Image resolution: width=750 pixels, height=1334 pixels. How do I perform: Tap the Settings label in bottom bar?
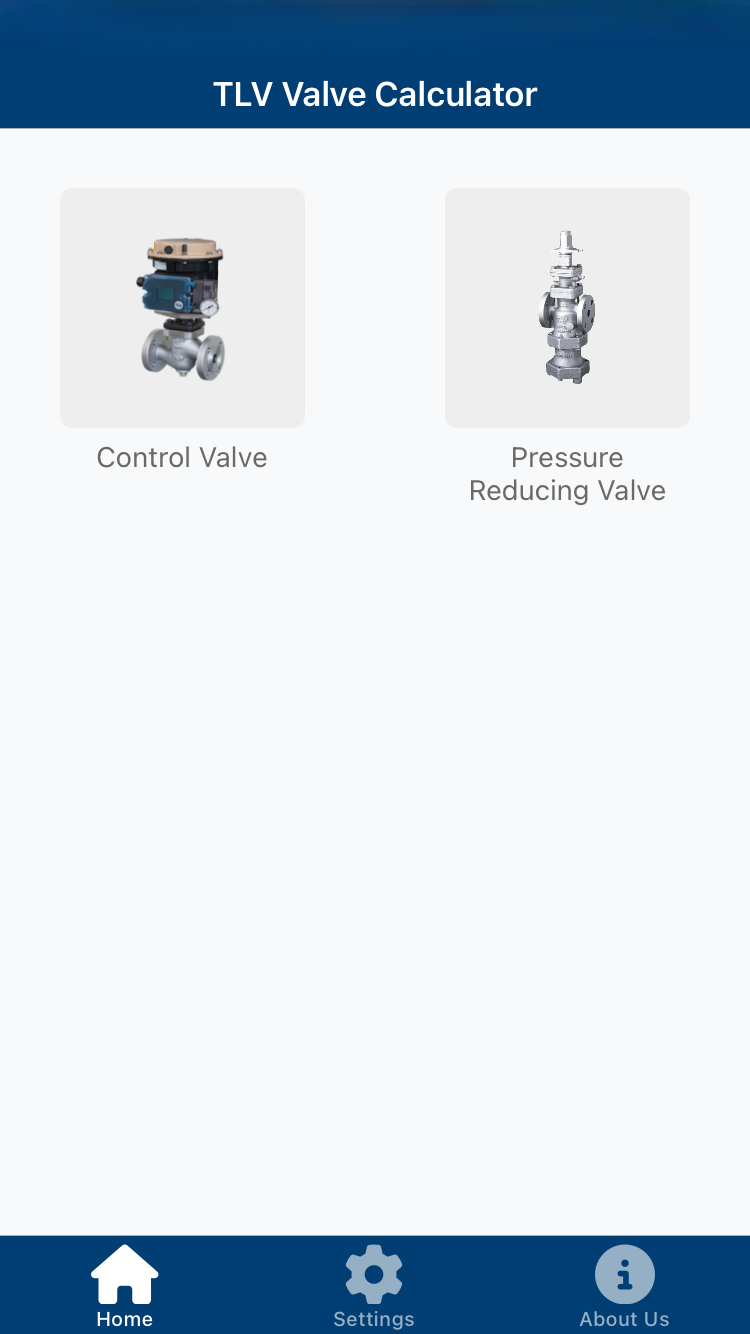click(x=374, y=1319)
